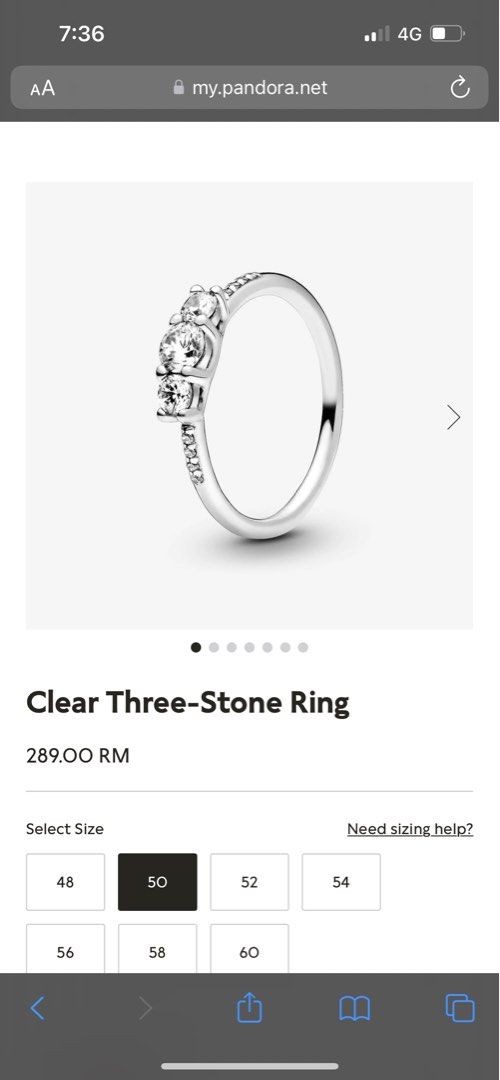Screen dimensions: 500x1080
Task: Tap the ring product image
Action: [249, 406]
